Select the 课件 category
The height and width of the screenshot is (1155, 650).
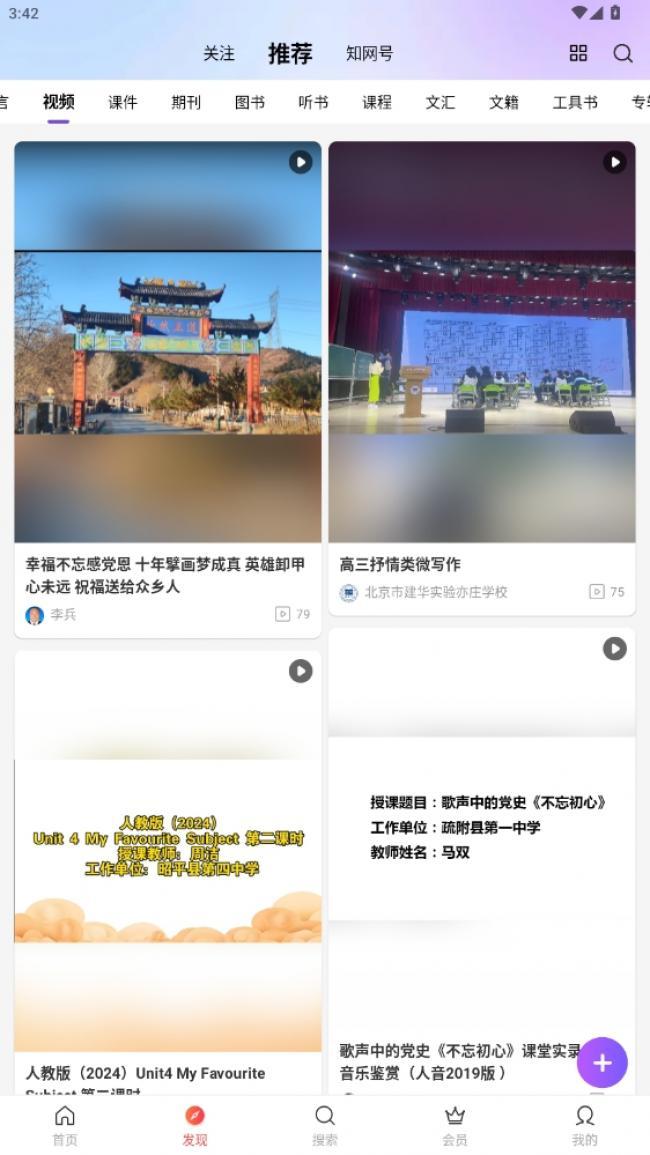[122, 102]
